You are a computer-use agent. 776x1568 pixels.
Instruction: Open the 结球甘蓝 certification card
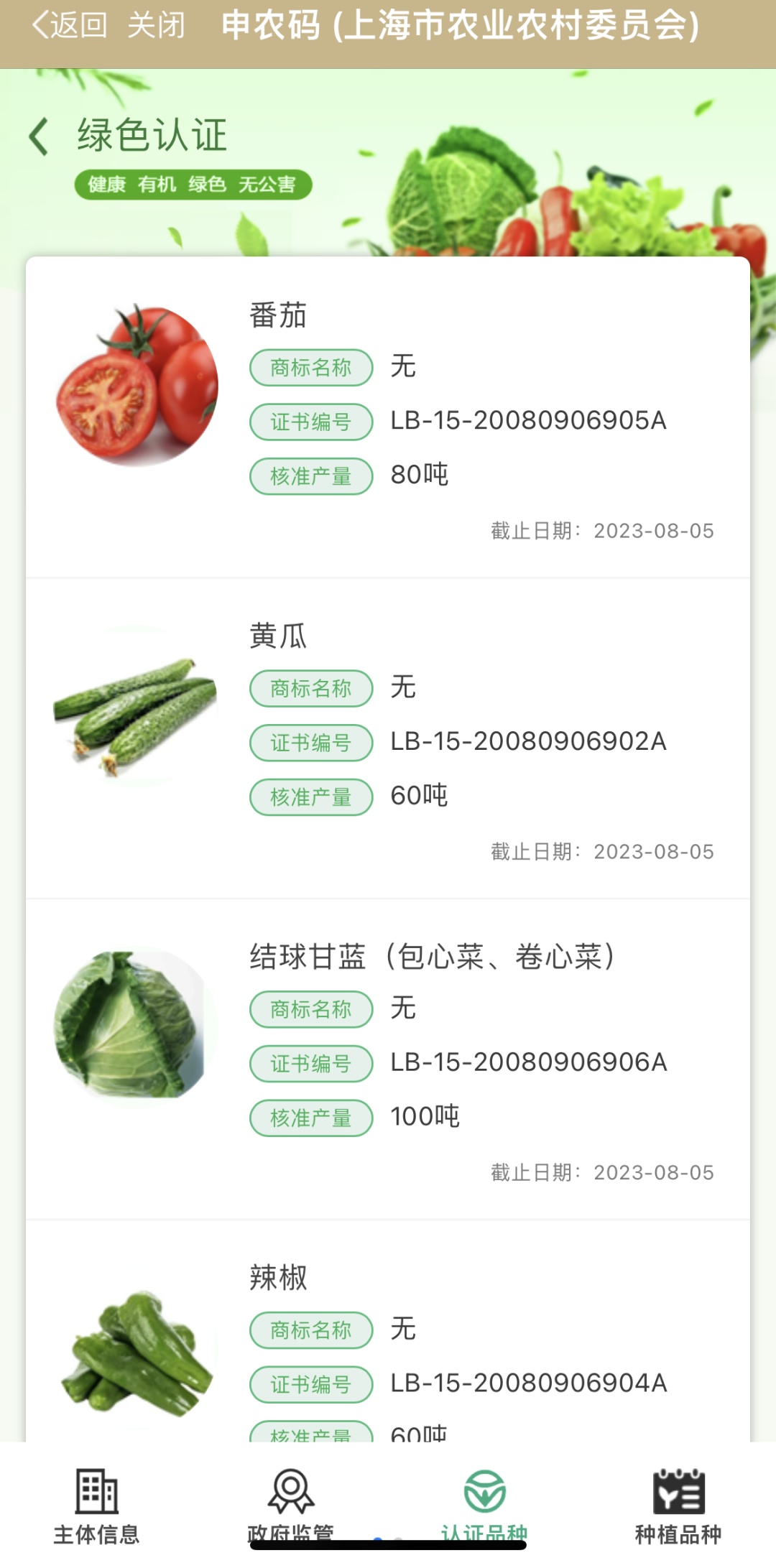point(388,1059)
